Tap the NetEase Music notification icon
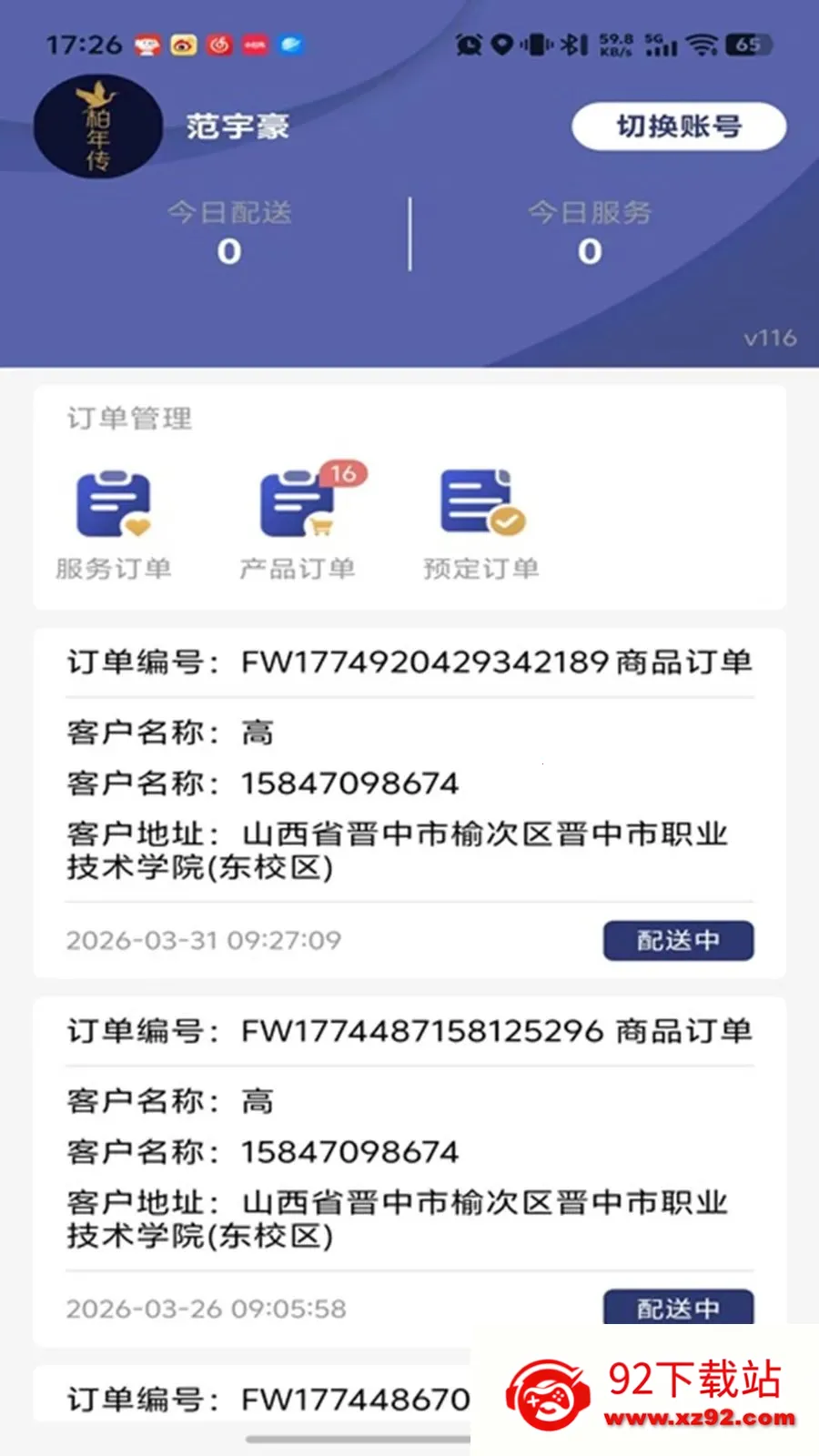The image size is (819, 1456). tap(218, 44)
